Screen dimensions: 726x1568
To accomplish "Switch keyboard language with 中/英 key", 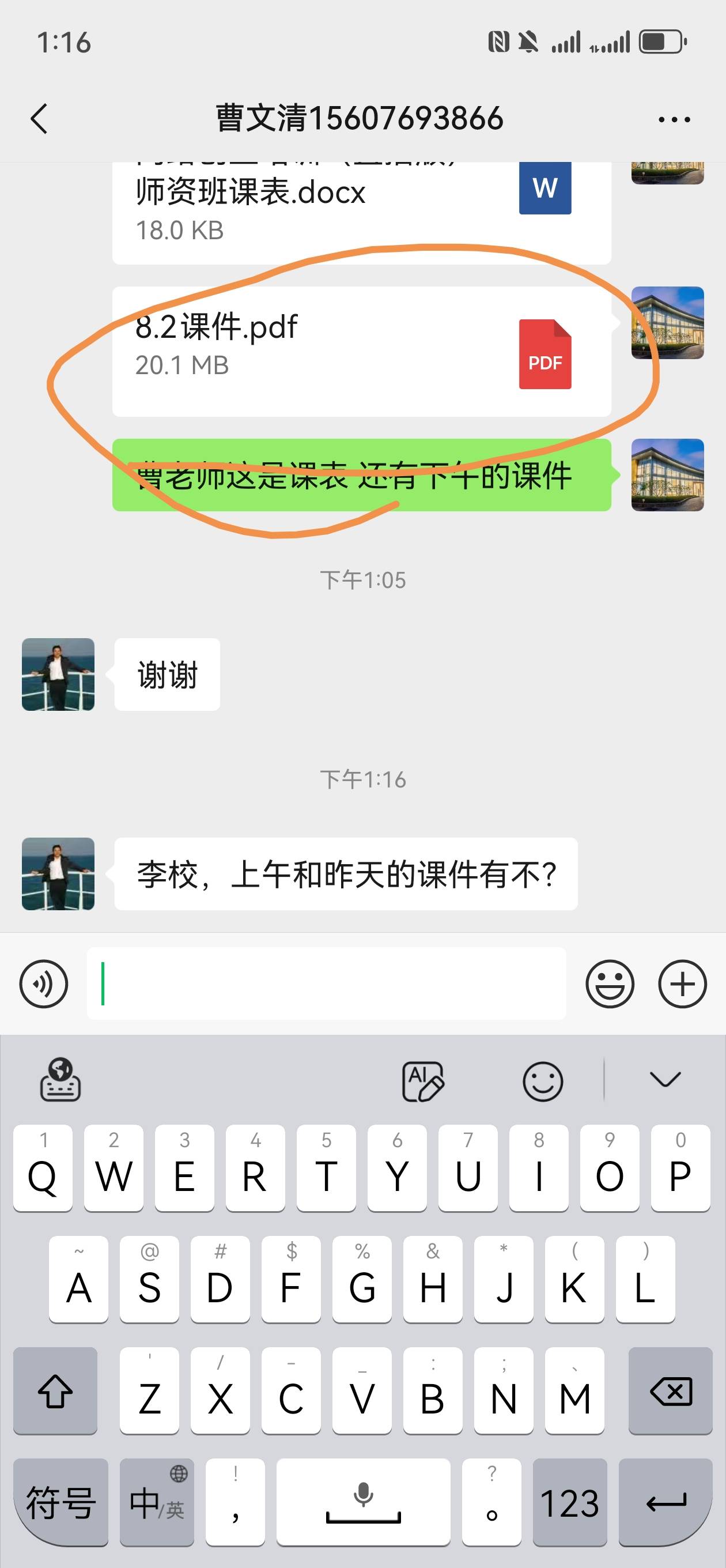I will (x=156, y=1502).
